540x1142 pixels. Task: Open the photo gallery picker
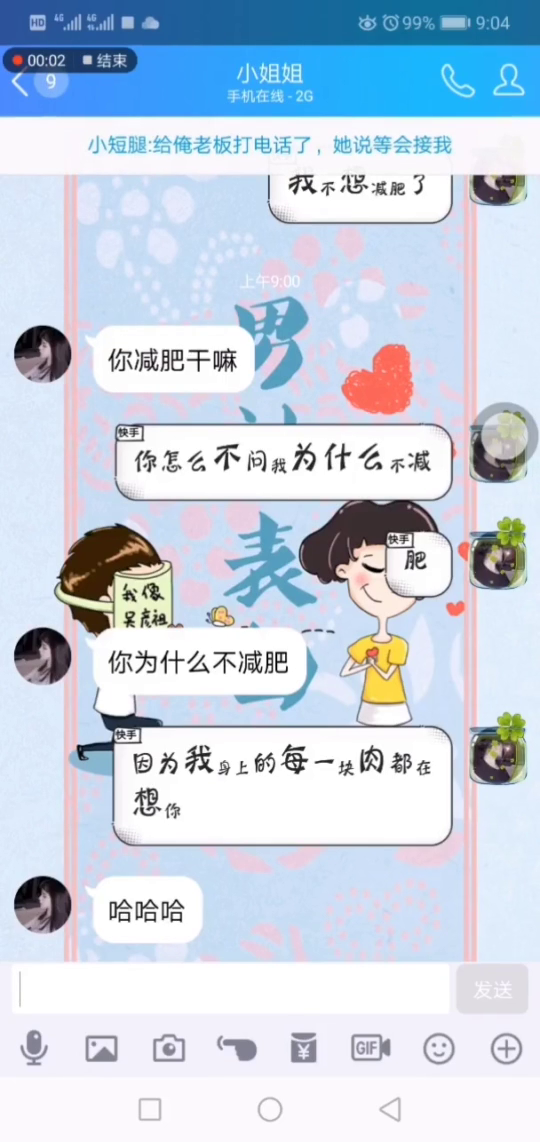click(x=101, y=1049)
